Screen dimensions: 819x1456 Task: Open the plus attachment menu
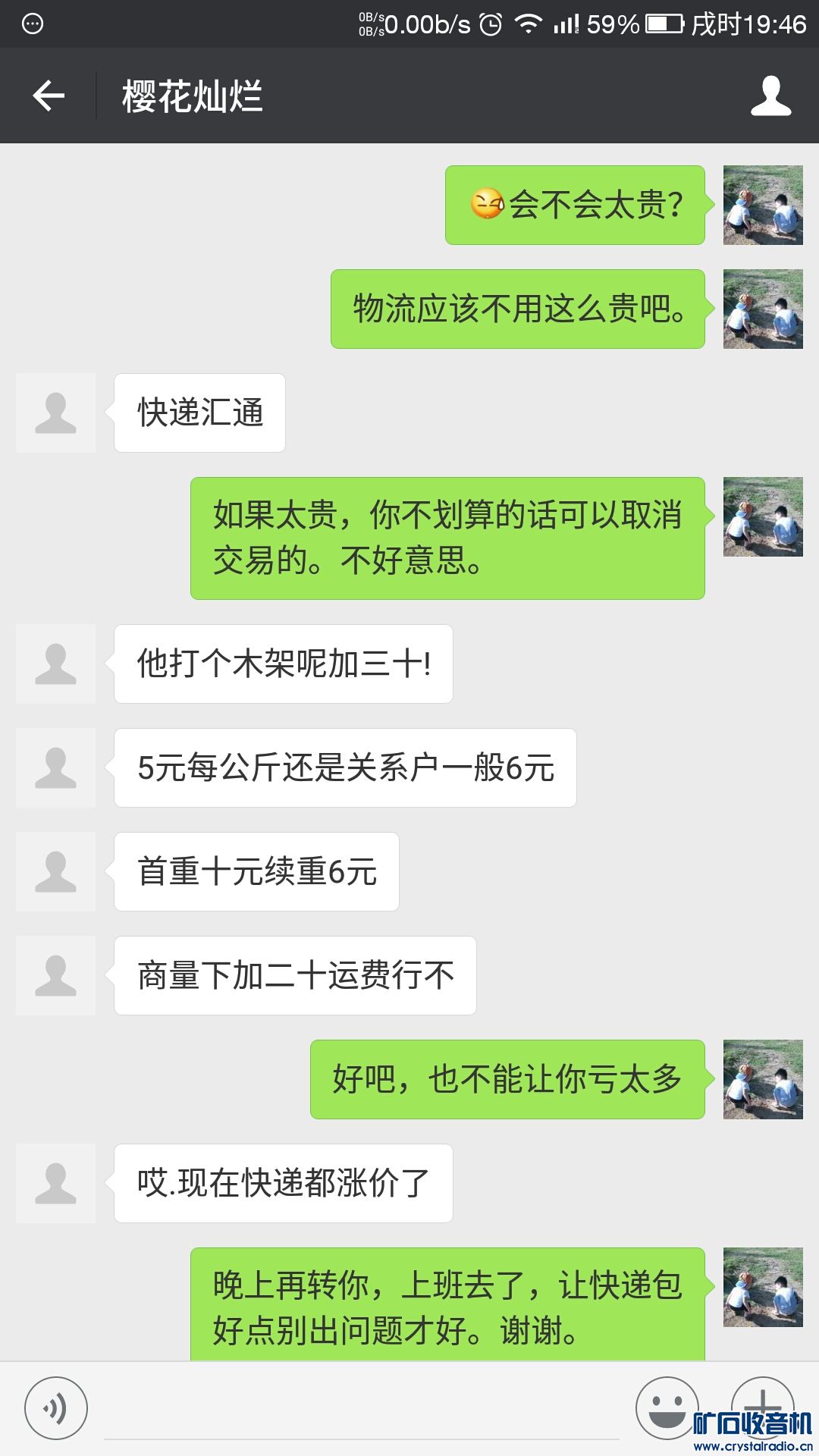click(762, 1404)
